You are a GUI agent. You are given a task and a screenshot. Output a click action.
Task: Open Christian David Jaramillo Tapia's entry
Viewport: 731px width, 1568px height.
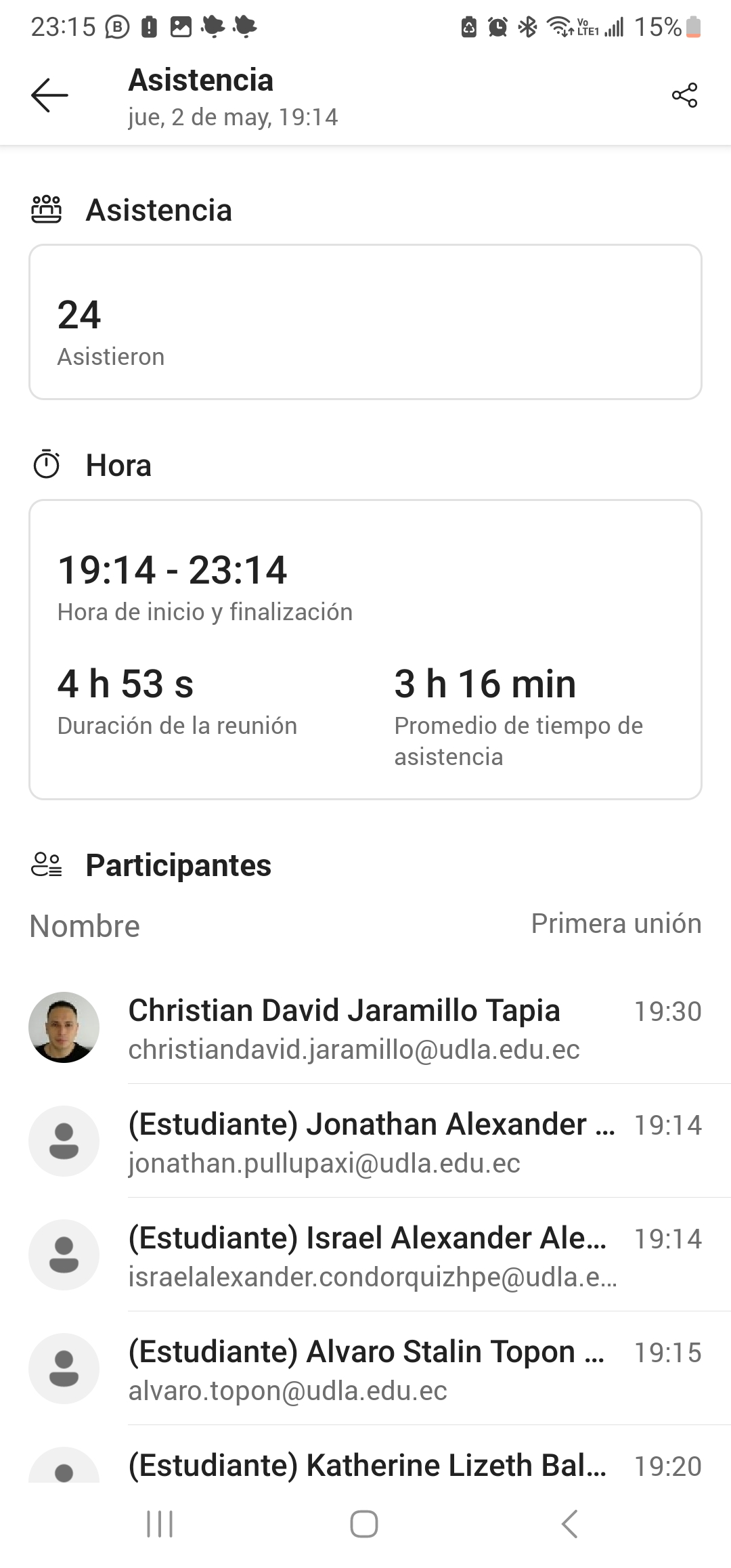[365, 1028]
